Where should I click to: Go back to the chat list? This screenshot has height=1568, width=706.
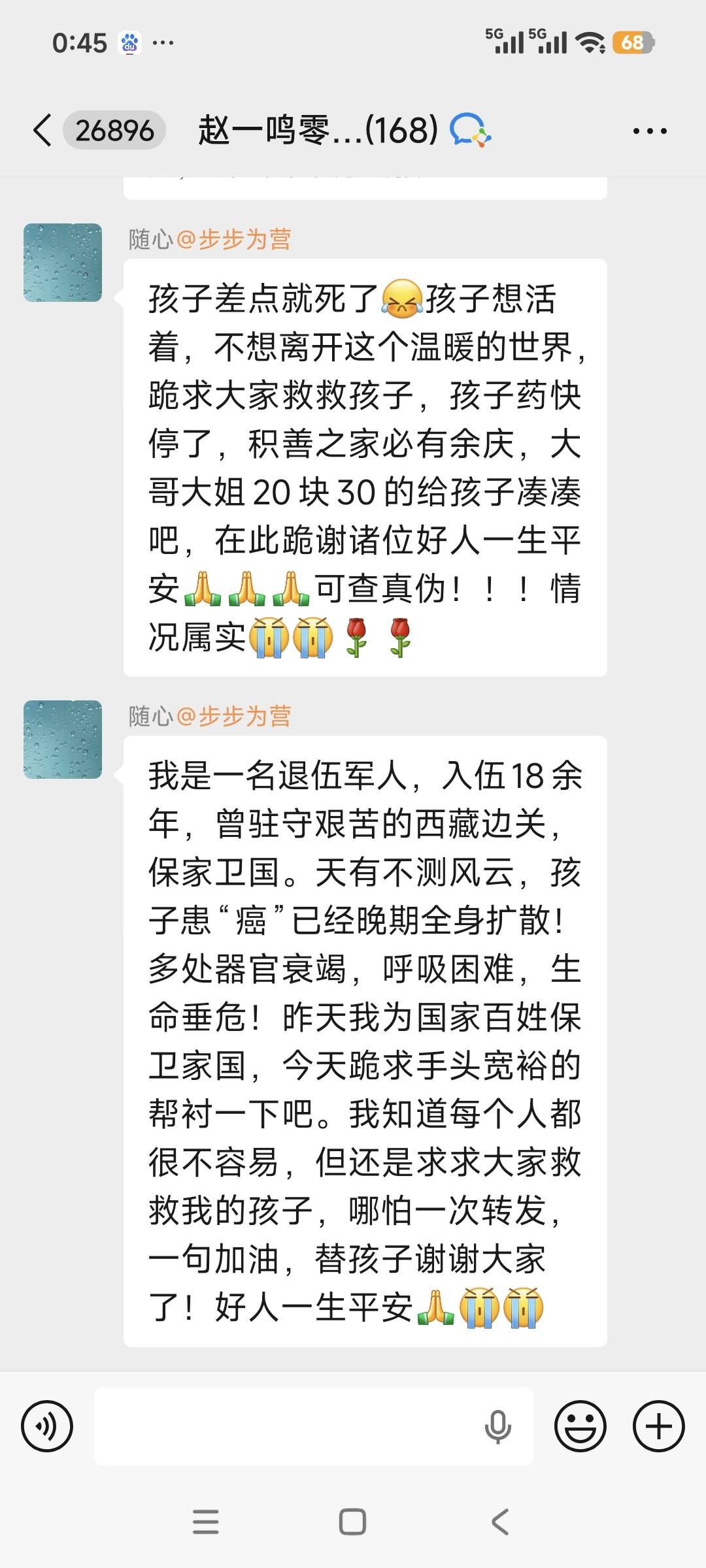point(43,130)
